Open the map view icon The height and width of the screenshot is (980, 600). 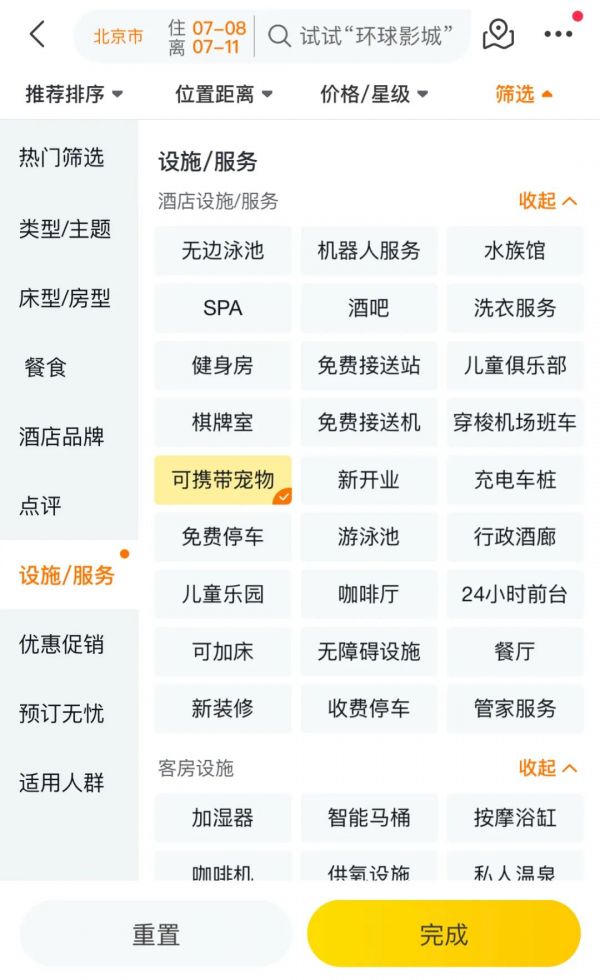coord(498,34)
